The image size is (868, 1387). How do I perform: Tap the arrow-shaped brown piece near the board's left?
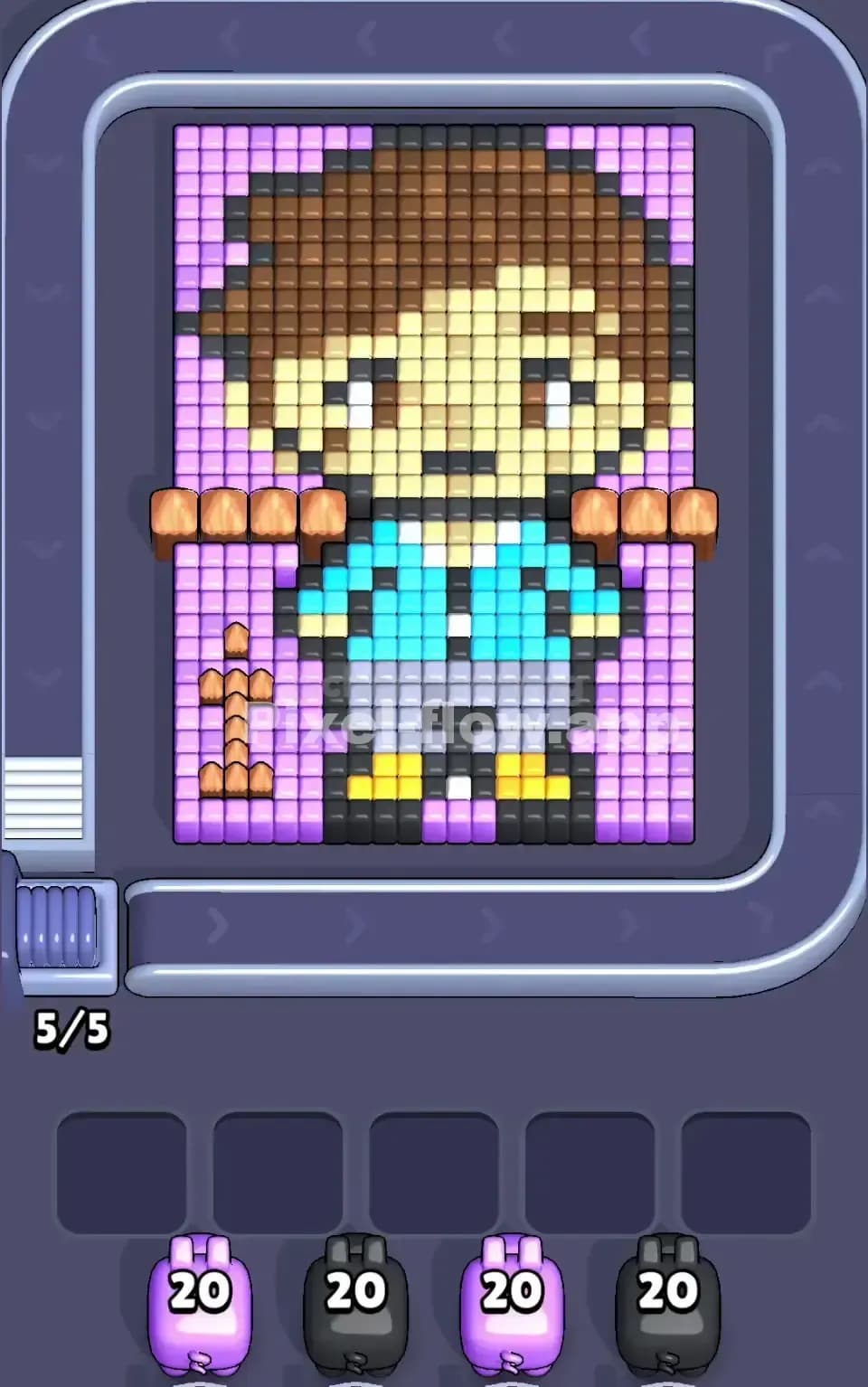(238, 714)
